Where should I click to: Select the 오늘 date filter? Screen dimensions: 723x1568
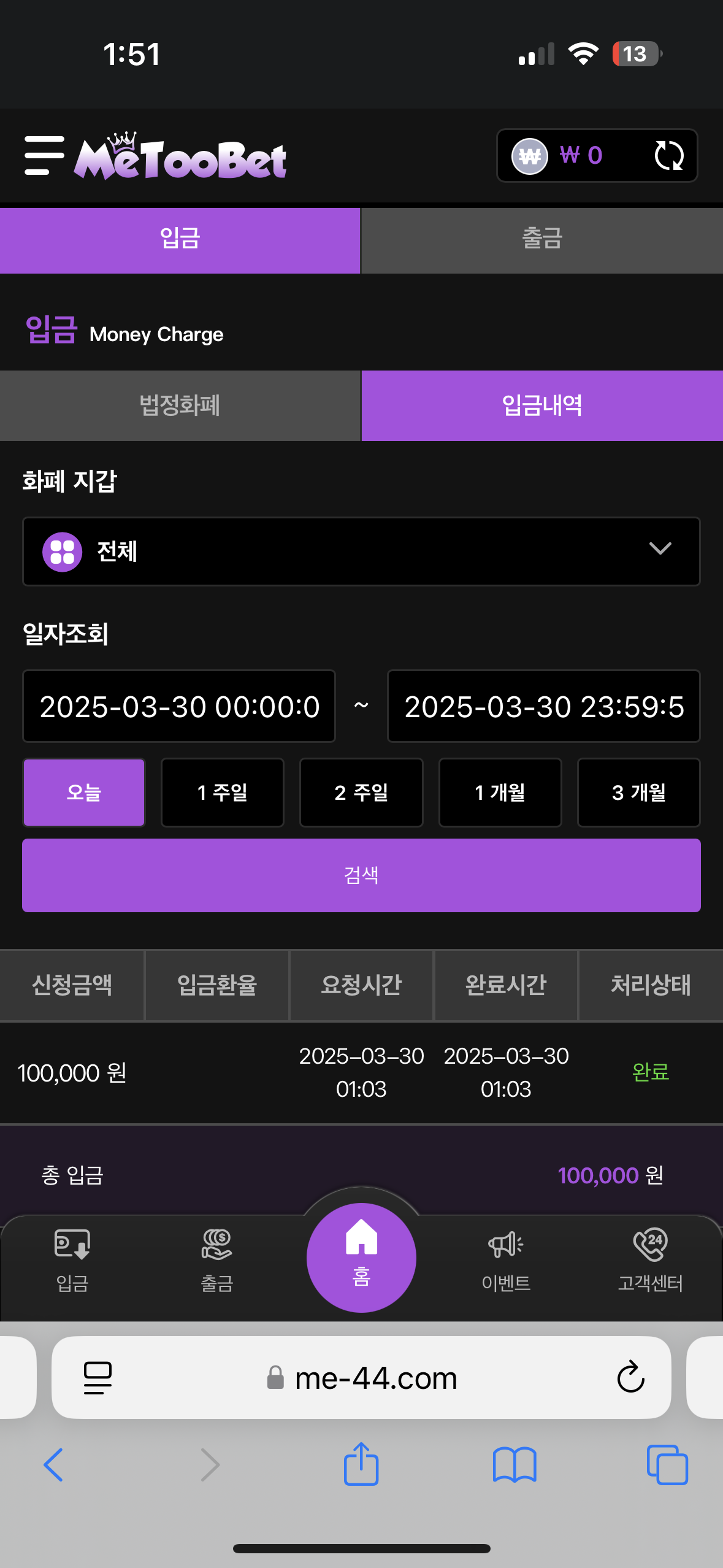pyautogui.click(x=84, y=793)
